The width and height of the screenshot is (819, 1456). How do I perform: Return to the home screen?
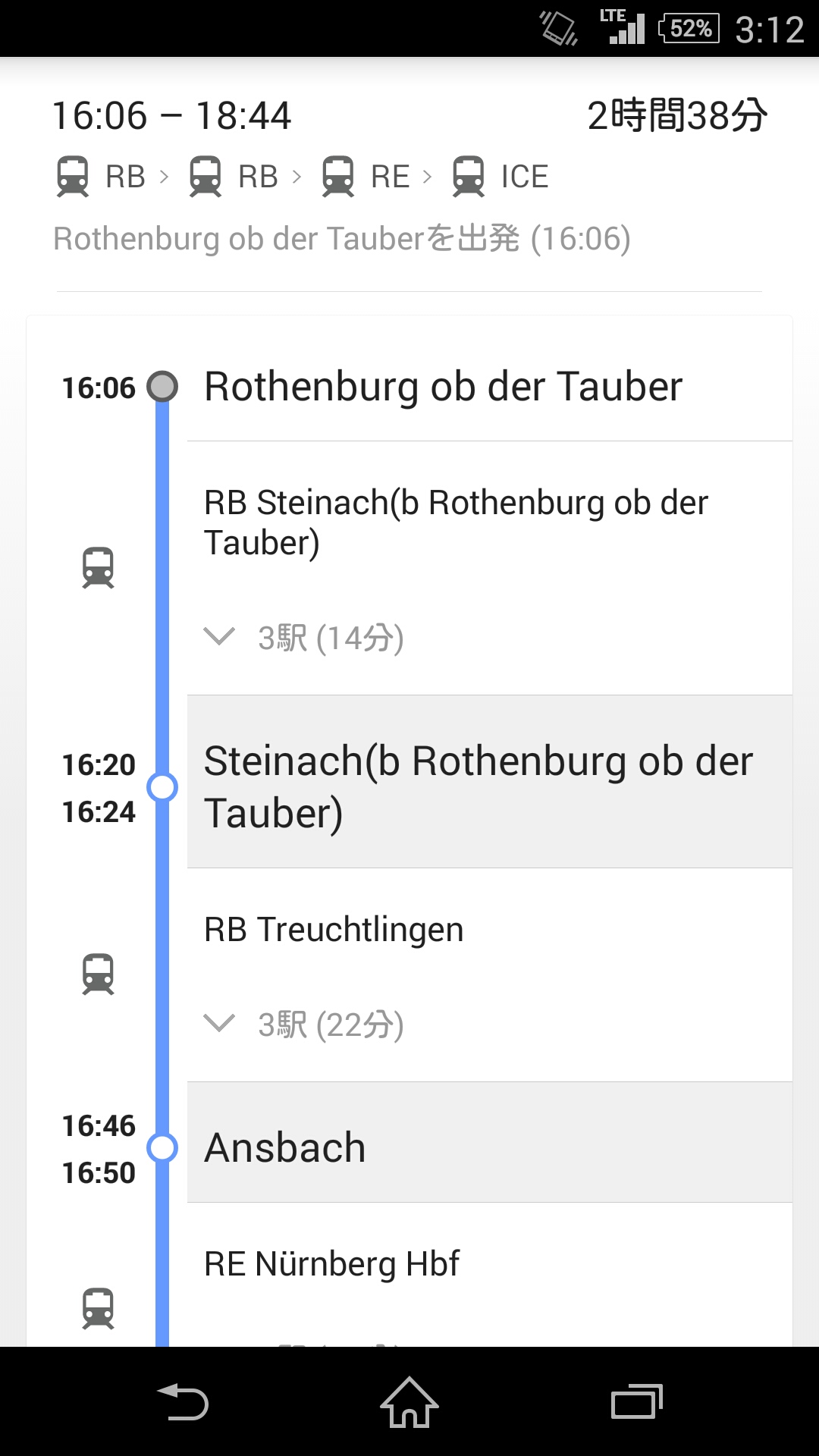point(409,1402)
